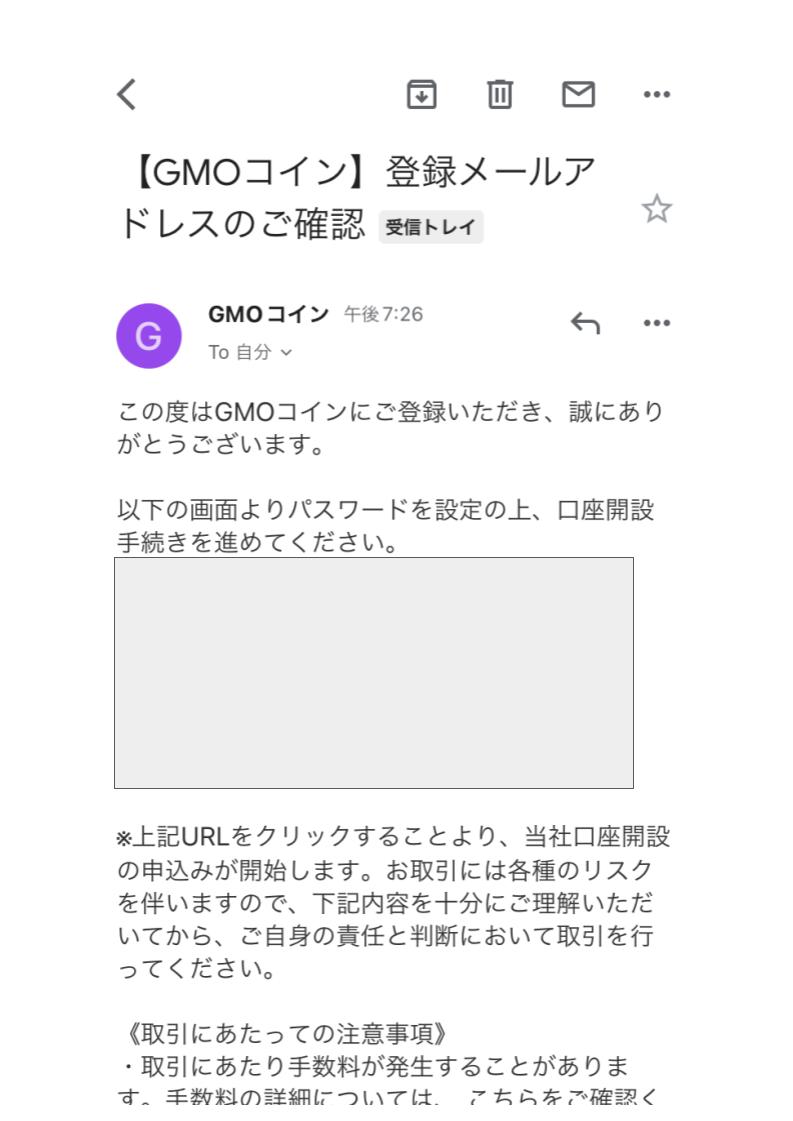Image resolution: width=793 pixels, height=1121 pixels.
Task: Mark email as unread
Action: 578,94
